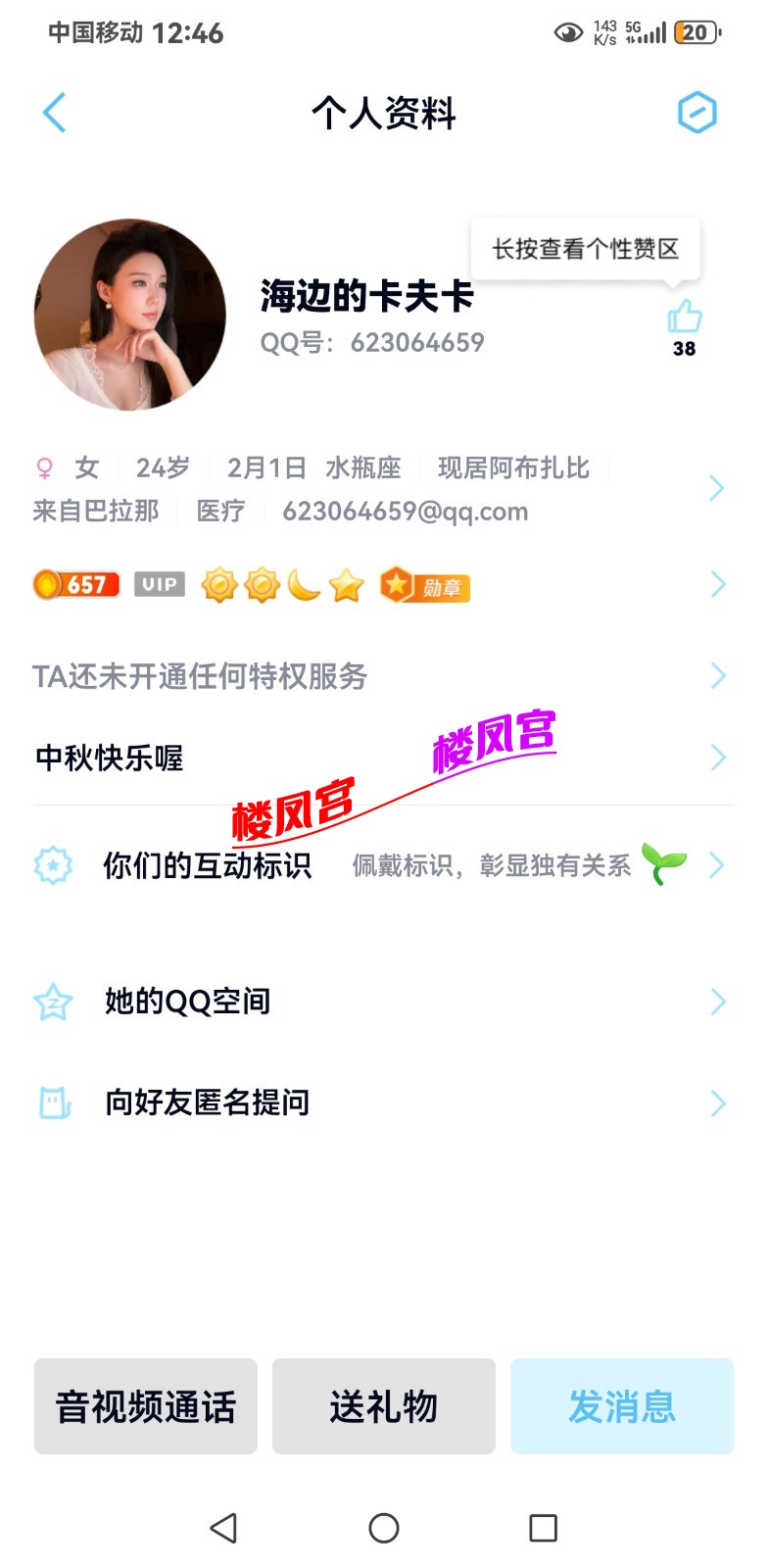Open 你们的互动标识 relationship badge entry

coord(209,864)
